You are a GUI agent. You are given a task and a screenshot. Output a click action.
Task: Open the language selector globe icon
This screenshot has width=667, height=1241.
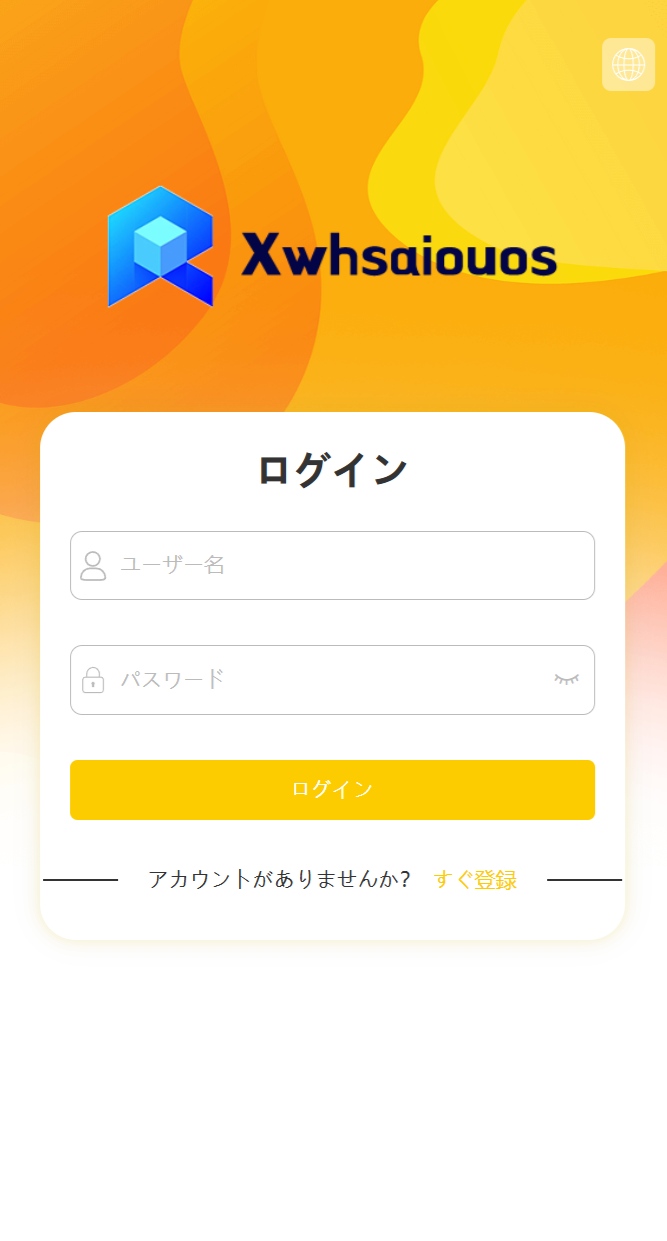[628, 65]
